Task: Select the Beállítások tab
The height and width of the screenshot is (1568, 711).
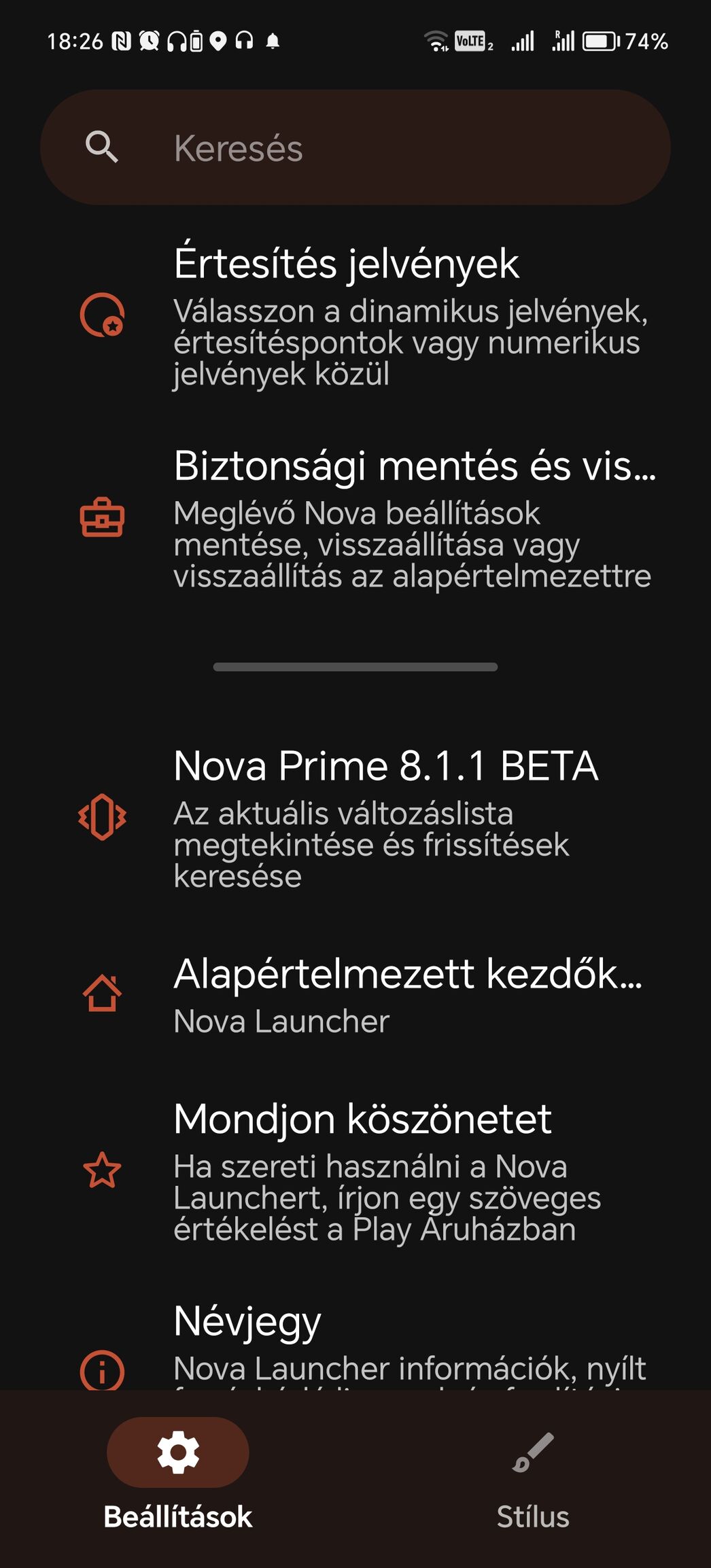Action: pyautogui.click(x=178, y=1474)
